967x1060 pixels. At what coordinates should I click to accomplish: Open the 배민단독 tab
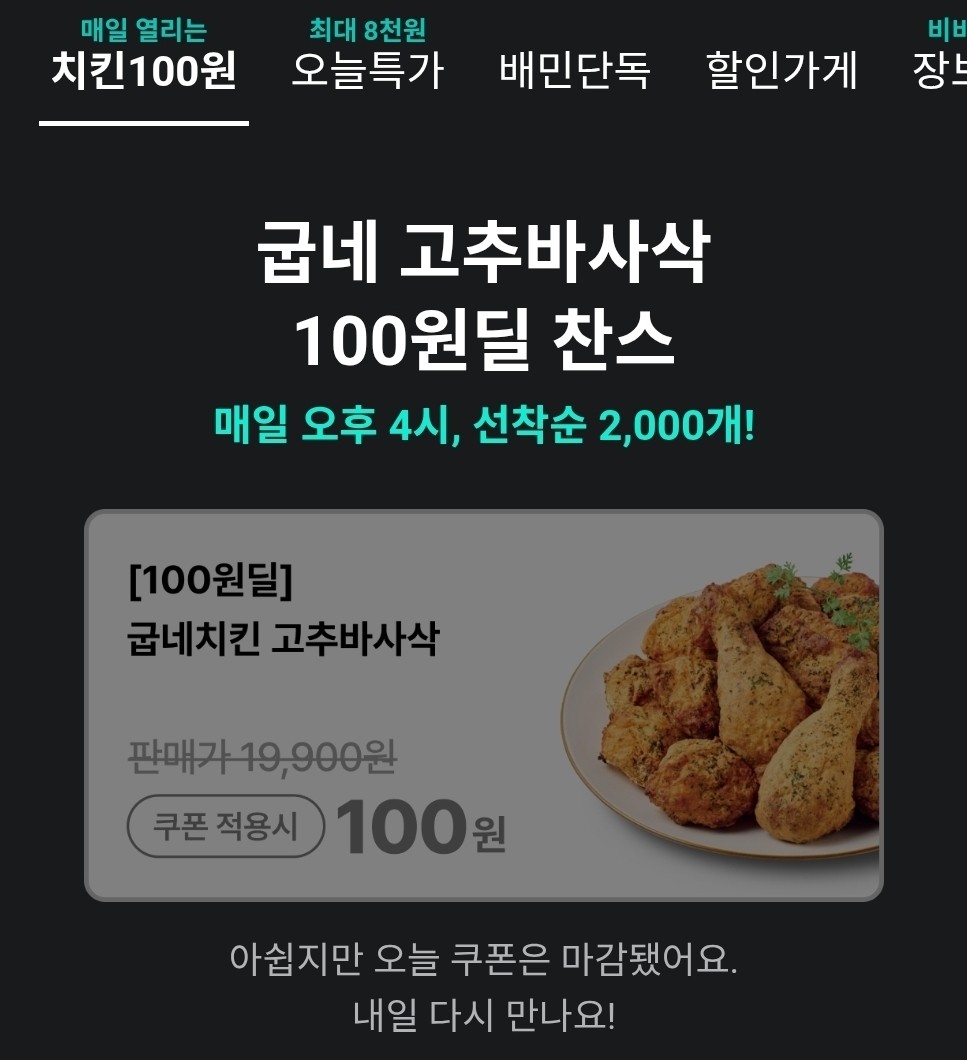[575, 70]
